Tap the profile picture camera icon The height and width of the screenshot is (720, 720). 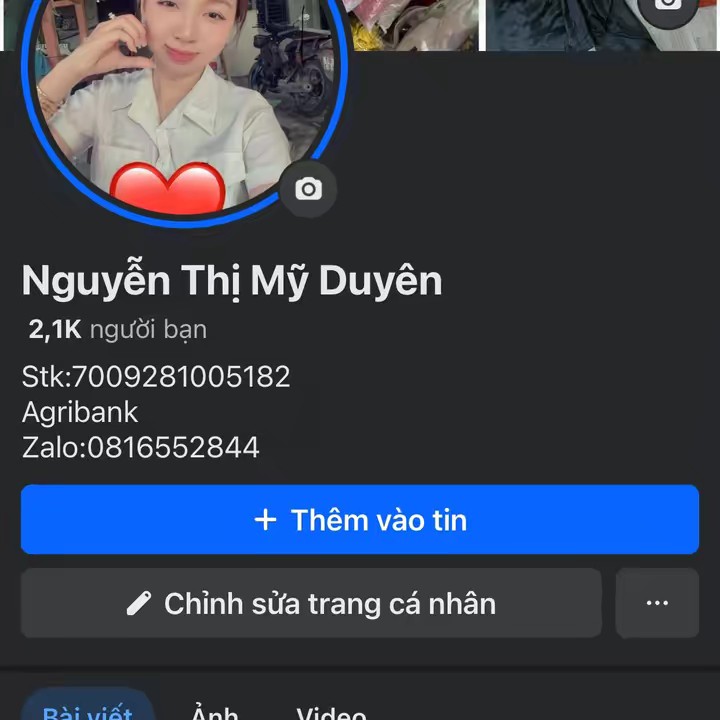(308, 189)
